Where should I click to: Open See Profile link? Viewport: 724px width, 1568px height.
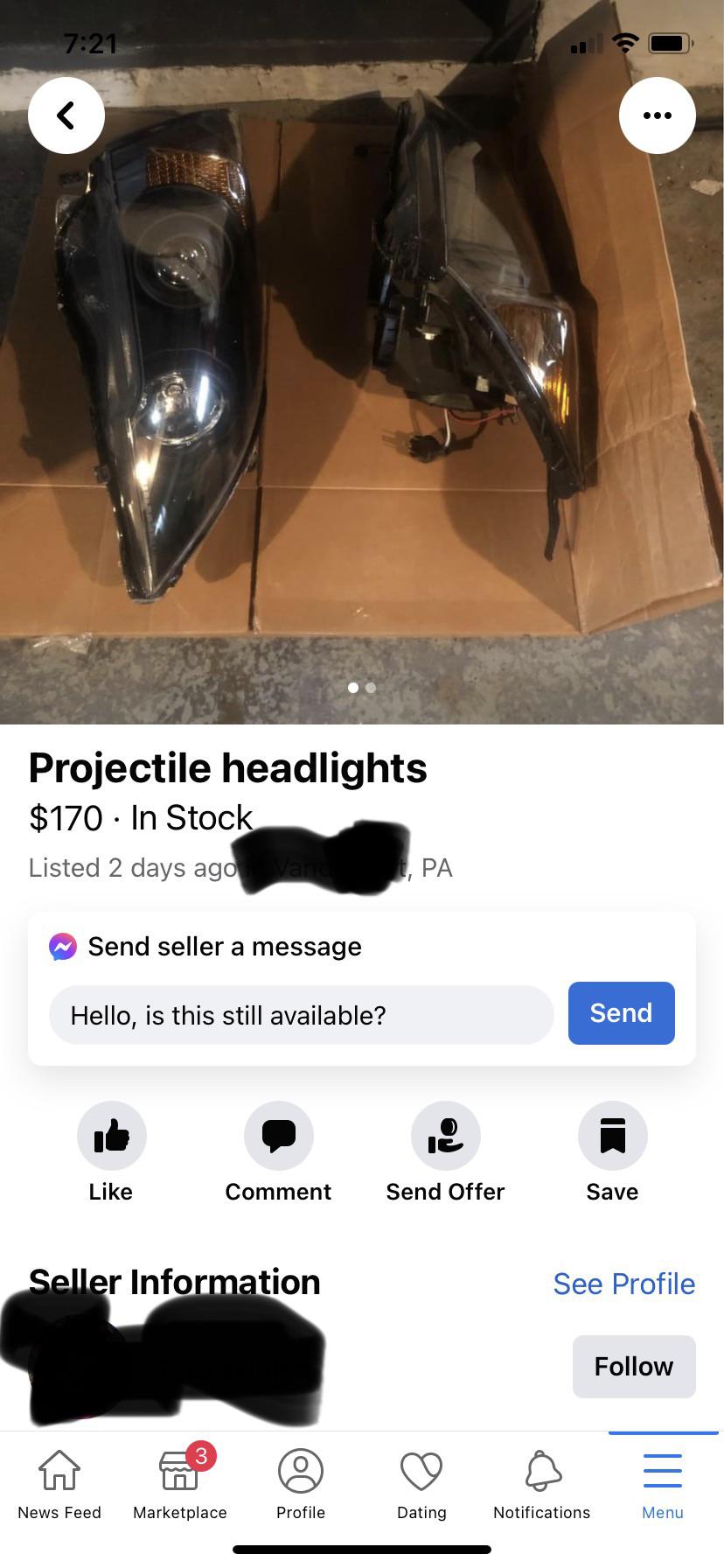coord(623,1283)
